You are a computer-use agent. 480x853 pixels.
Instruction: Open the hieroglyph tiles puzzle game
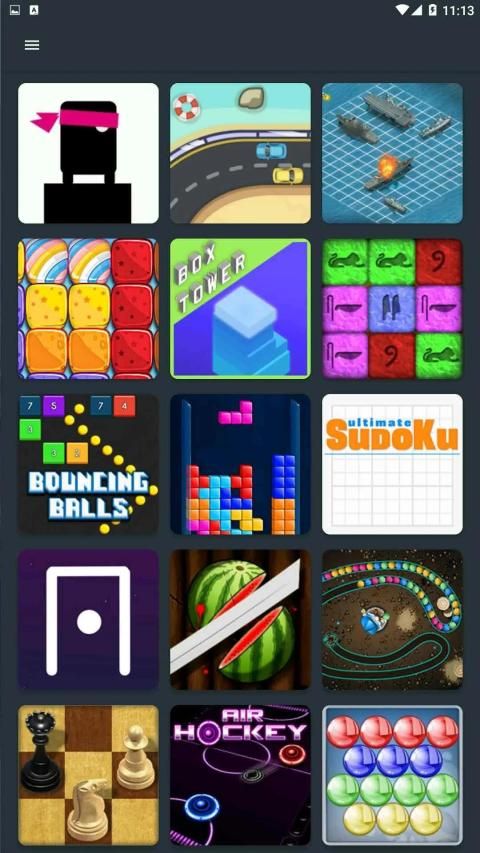(x=392, y=308)
